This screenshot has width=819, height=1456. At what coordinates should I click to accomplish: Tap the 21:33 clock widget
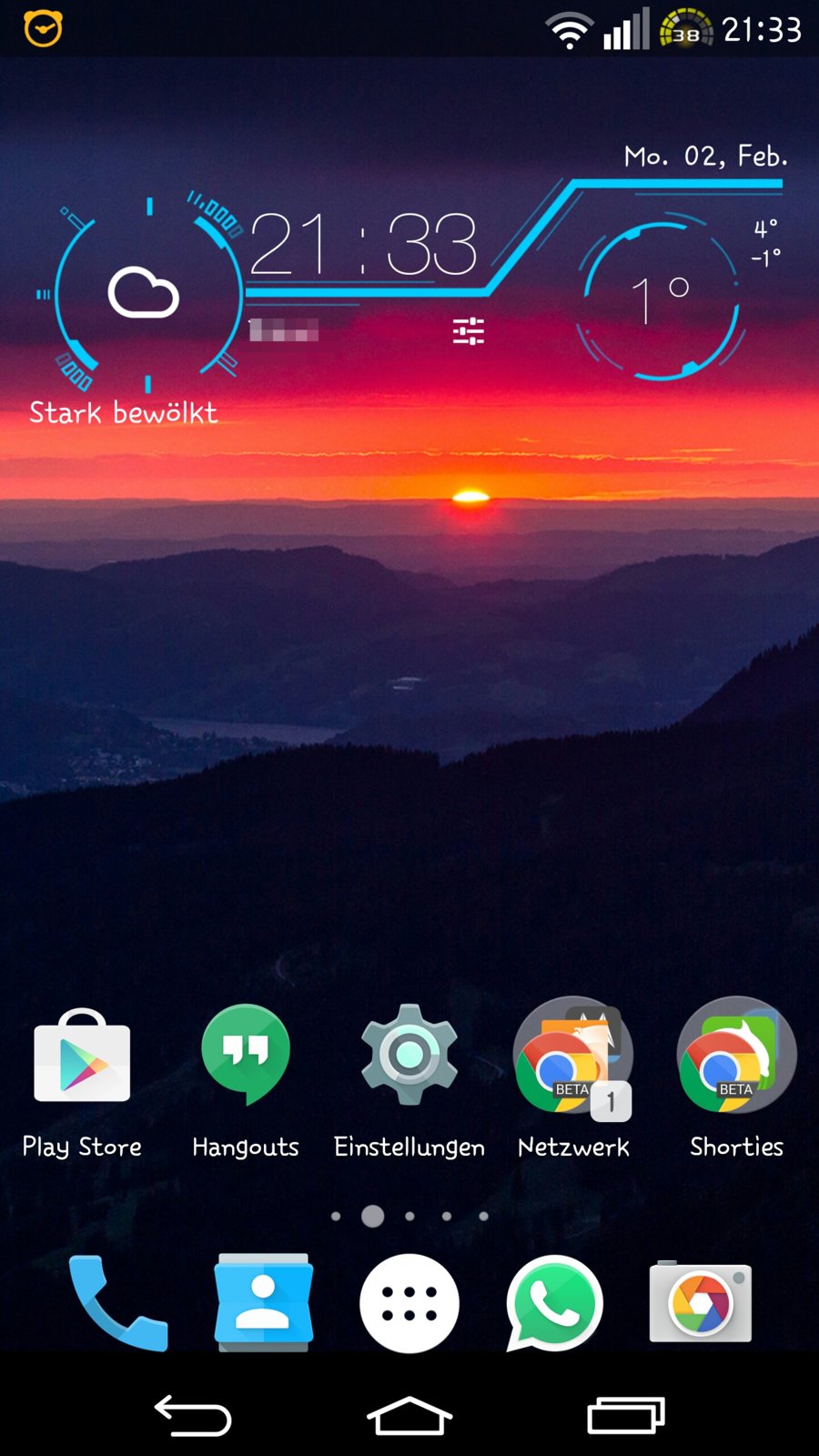(x=362, y=244)
